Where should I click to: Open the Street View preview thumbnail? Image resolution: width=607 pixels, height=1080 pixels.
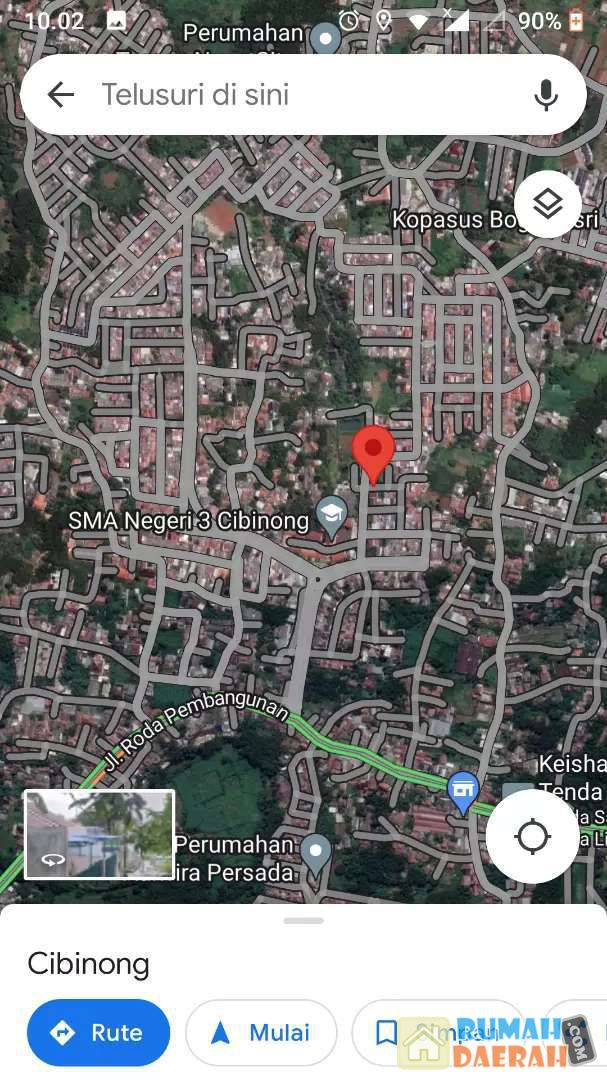click(x=99, y=834)
